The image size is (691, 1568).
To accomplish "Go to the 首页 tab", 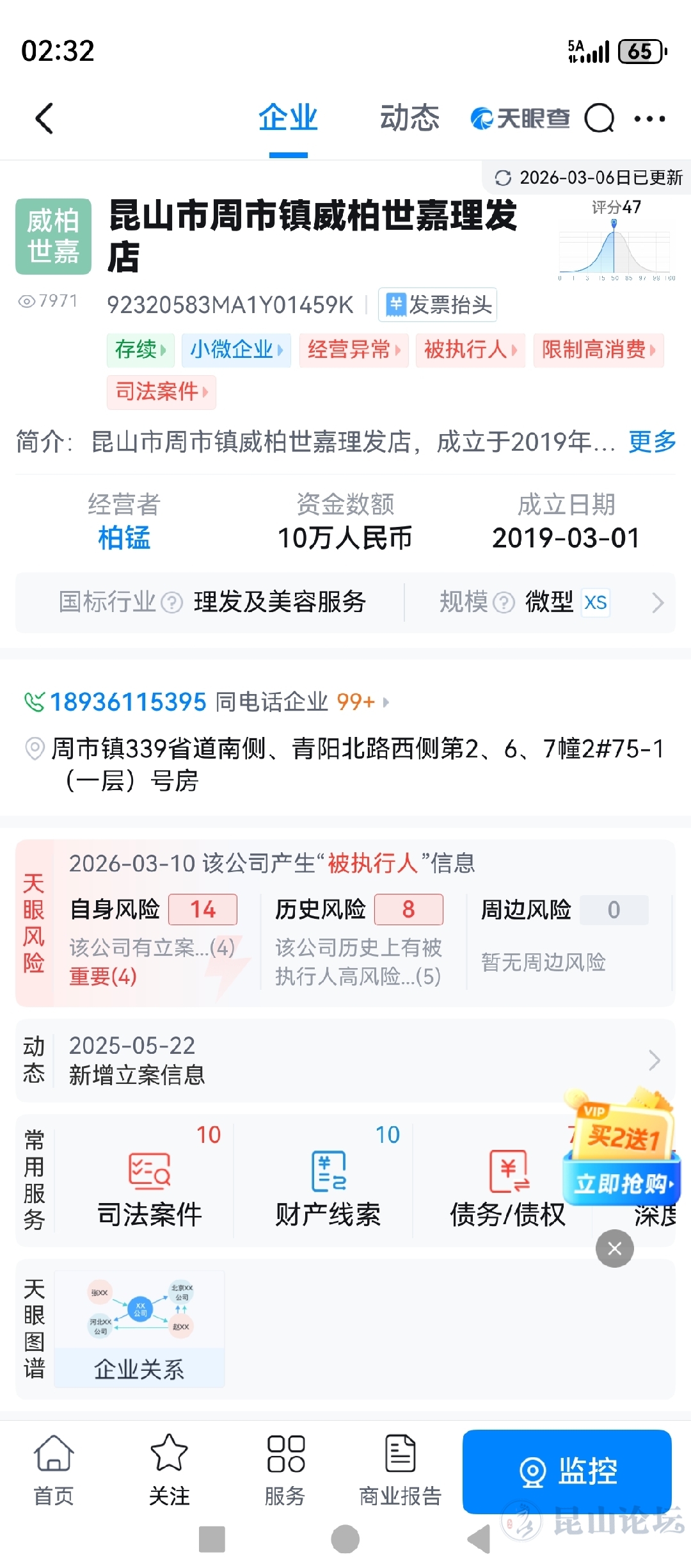I will pos(54,1471).
